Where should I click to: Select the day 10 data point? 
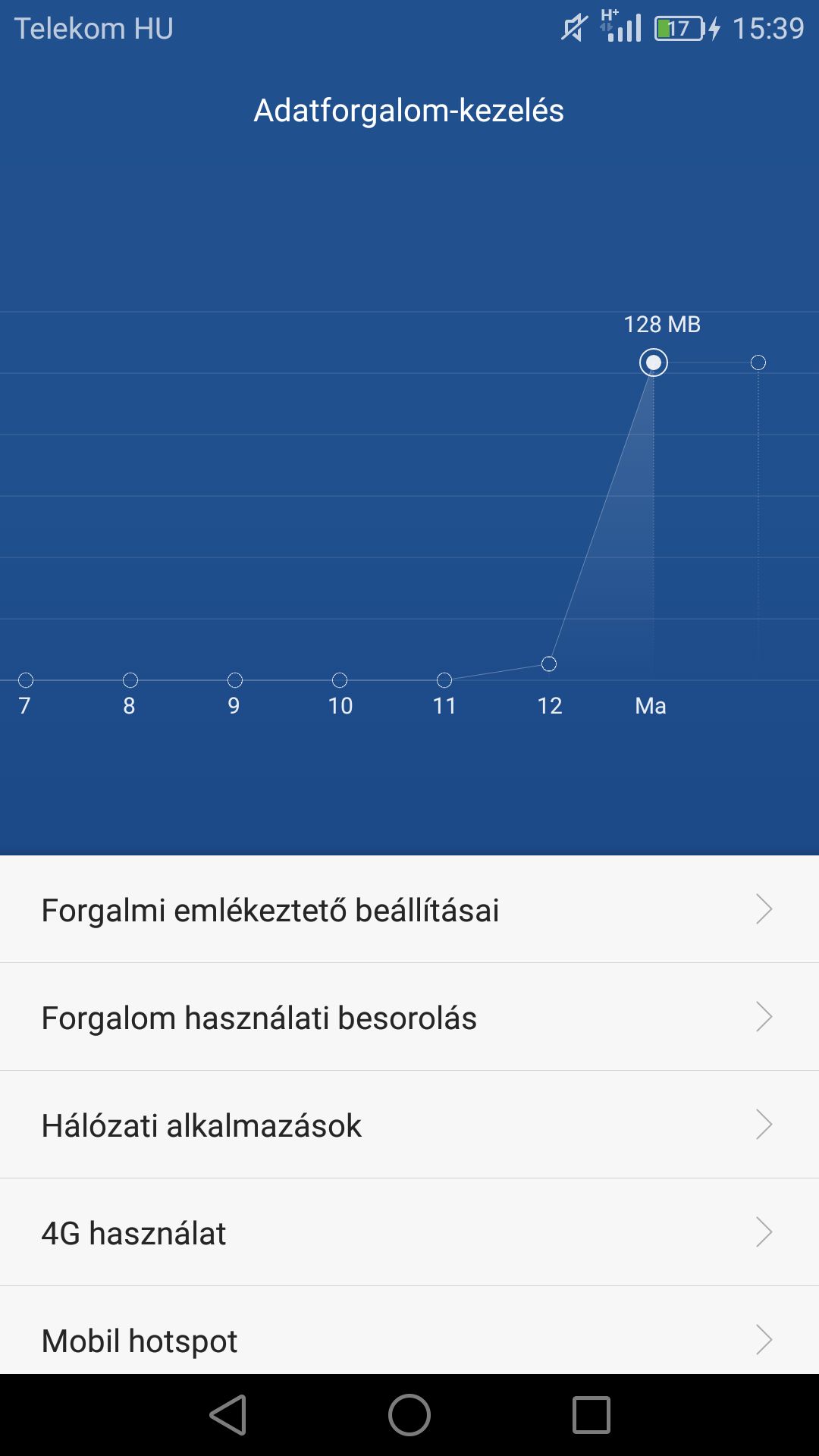tap(340, 680)
